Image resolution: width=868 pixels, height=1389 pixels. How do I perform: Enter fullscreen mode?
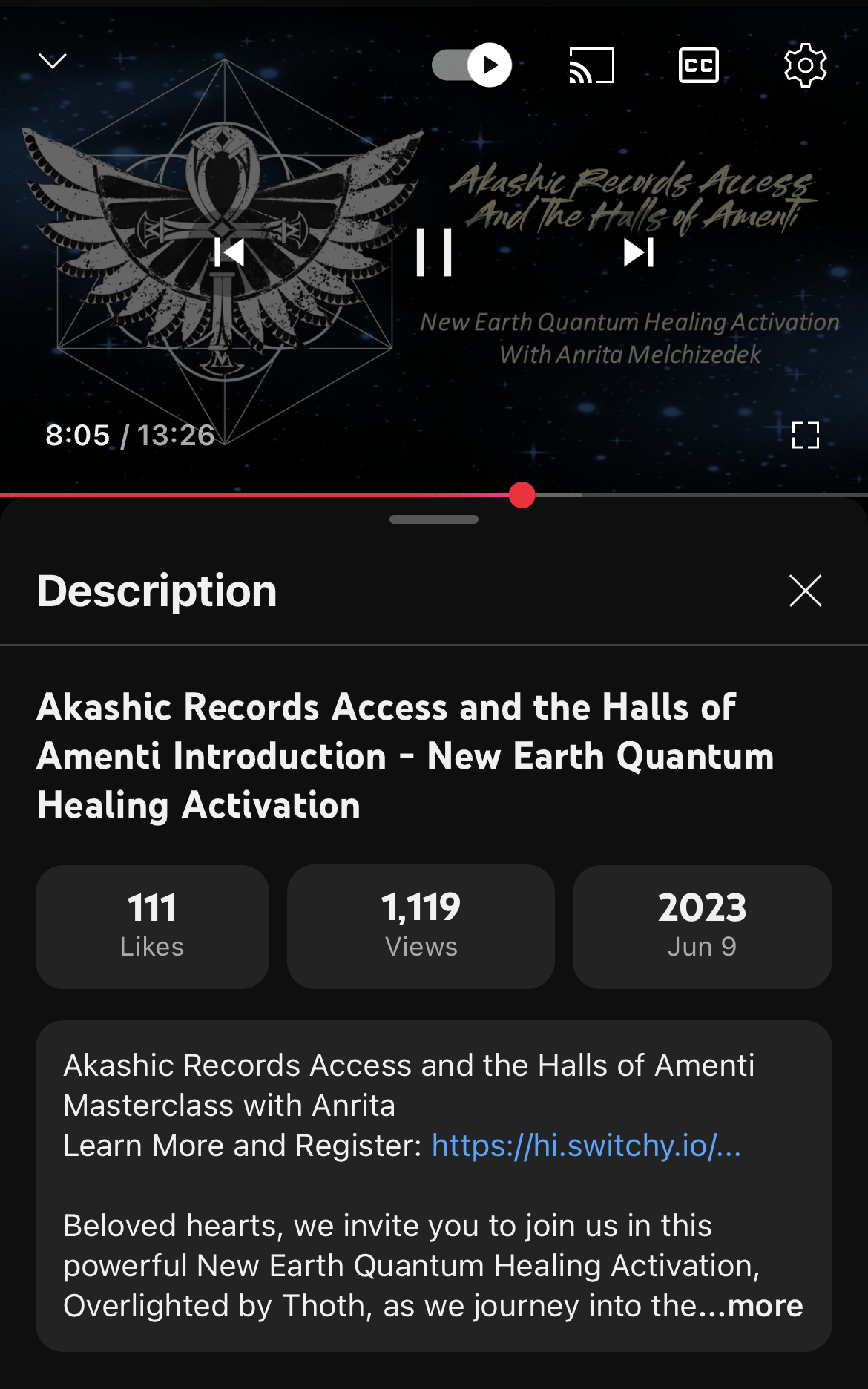click(x=805, y=436)
